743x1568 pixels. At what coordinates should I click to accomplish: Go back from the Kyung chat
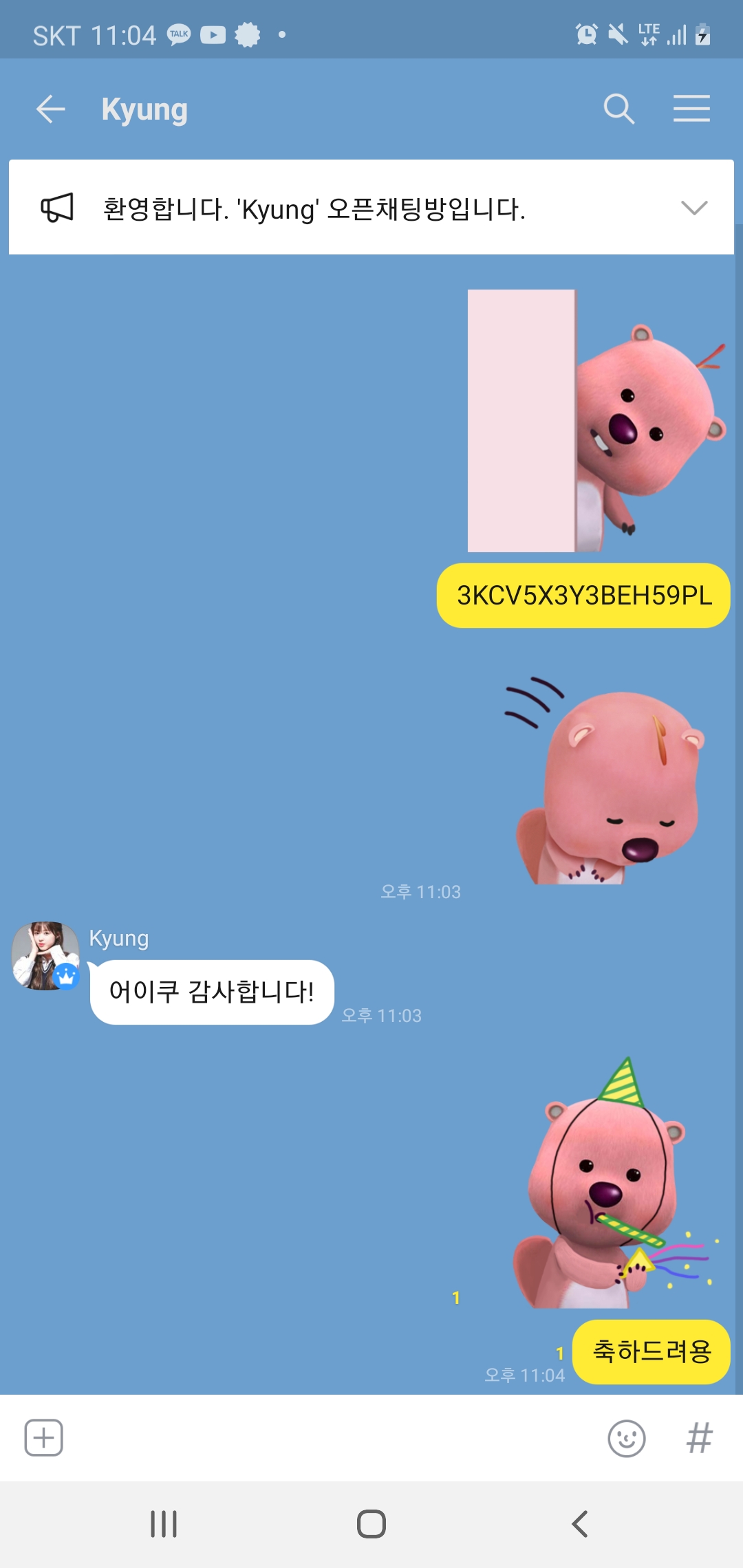50,109
